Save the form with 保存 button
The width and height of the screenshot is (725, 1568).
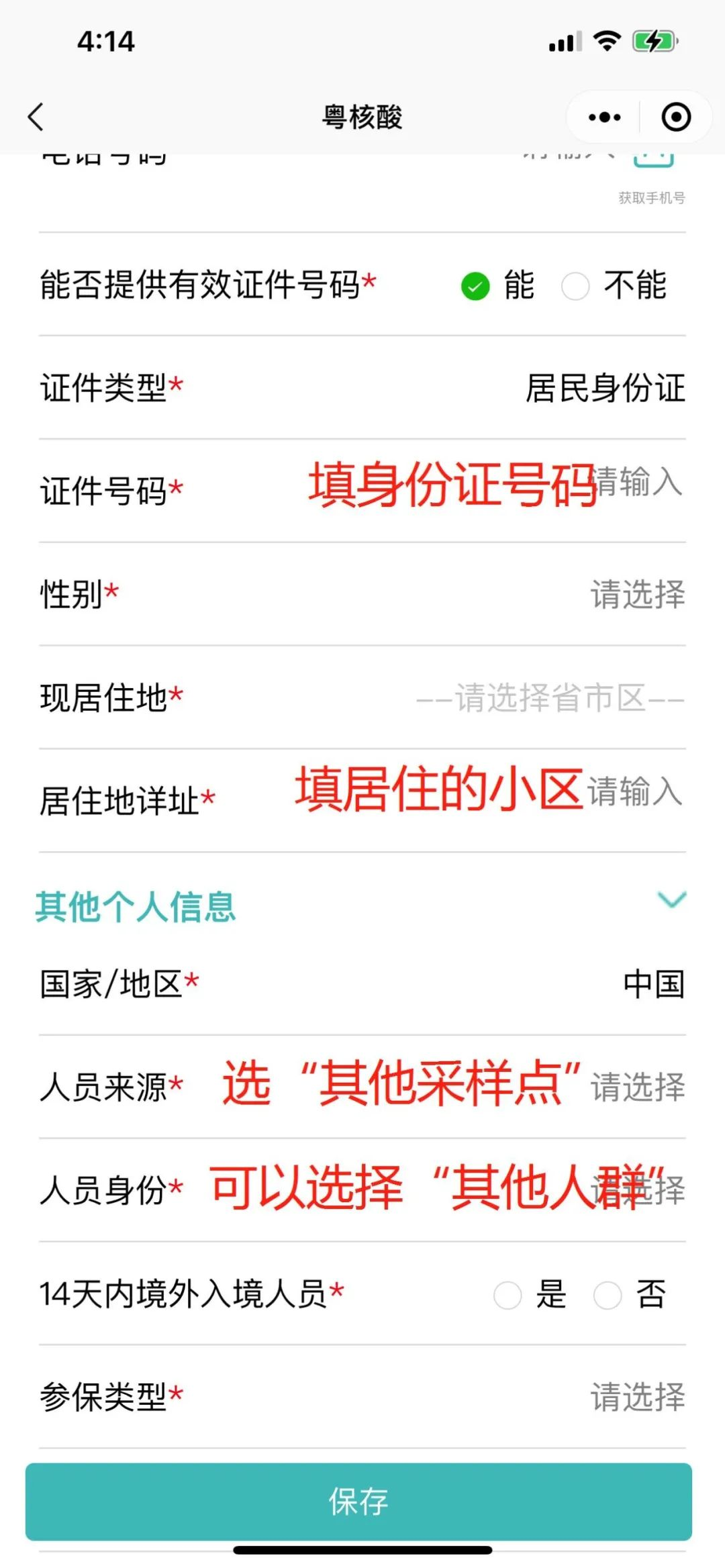click(358, 1502)
